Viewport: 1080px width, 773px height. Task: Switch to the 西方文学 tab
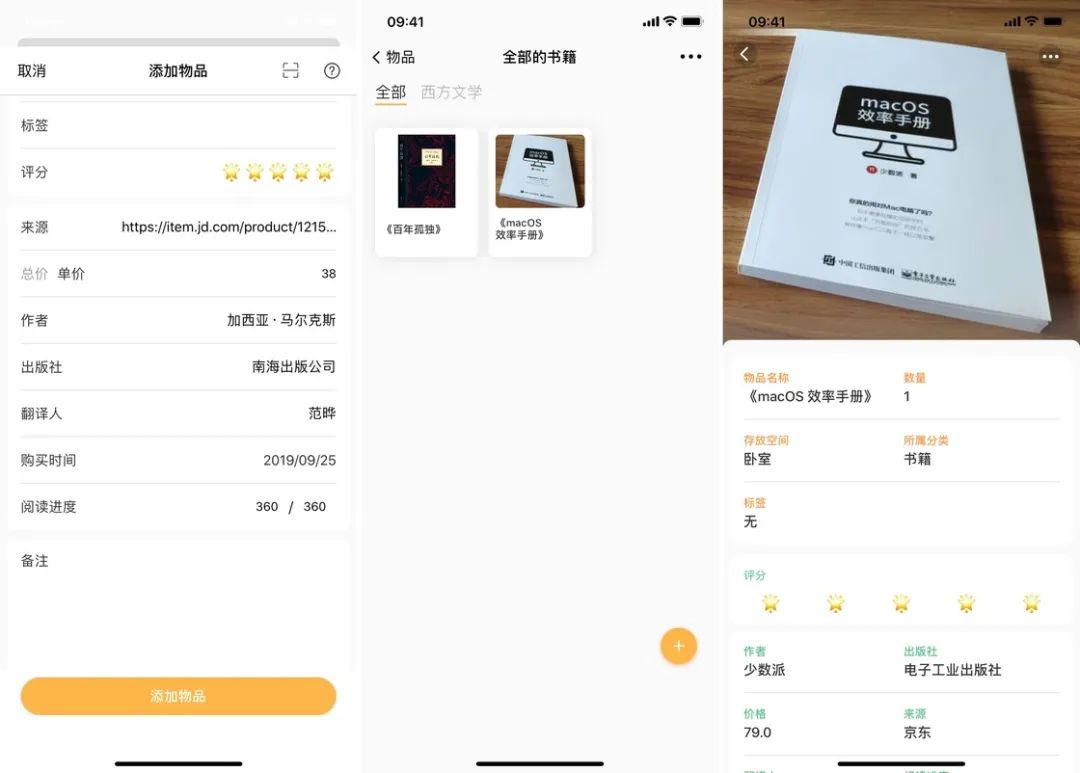point(451,92)
